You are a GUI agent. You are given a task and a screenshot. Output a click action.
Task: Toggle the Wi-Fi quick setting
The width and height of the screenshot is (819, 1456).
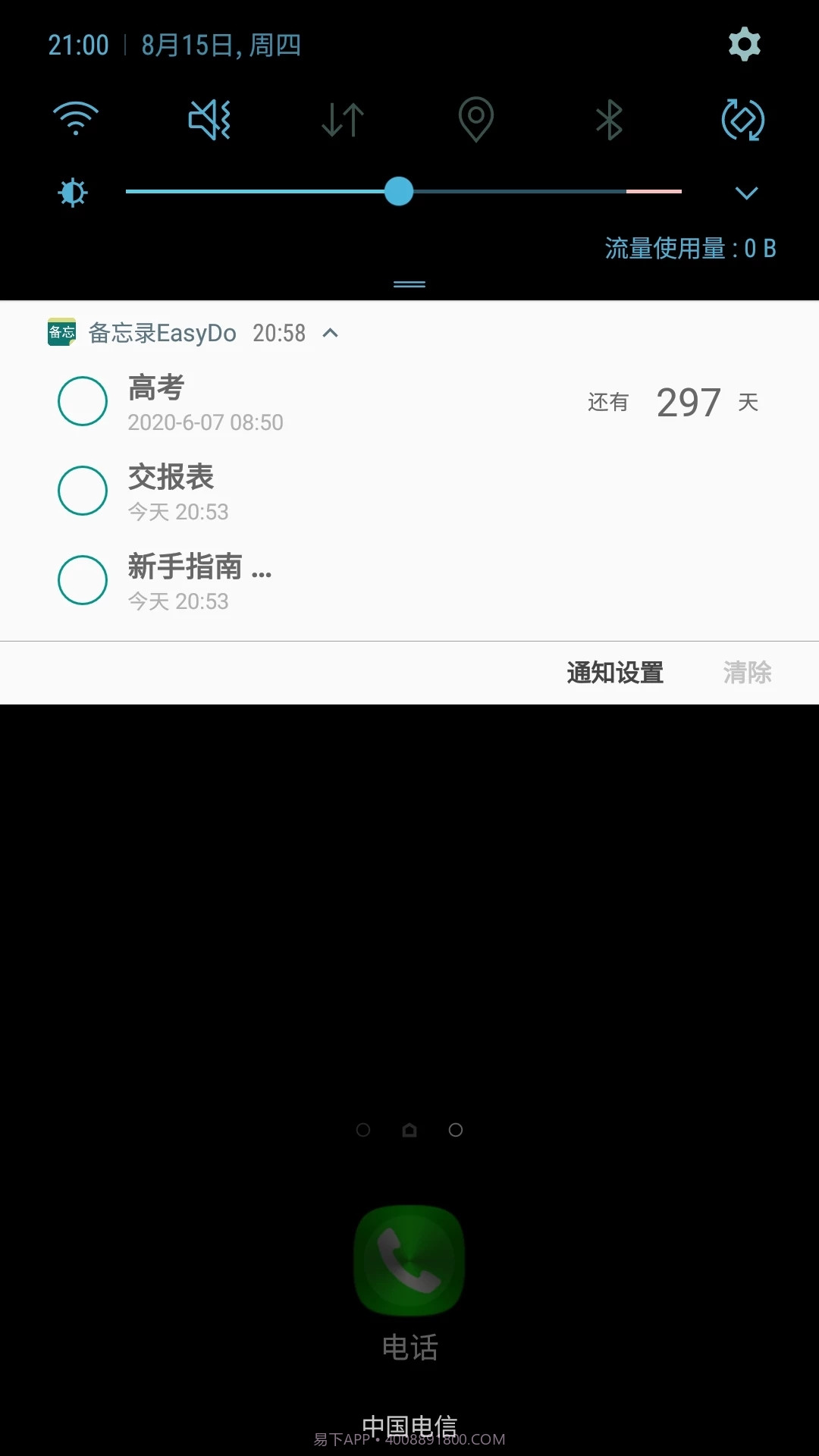[74, 119]
